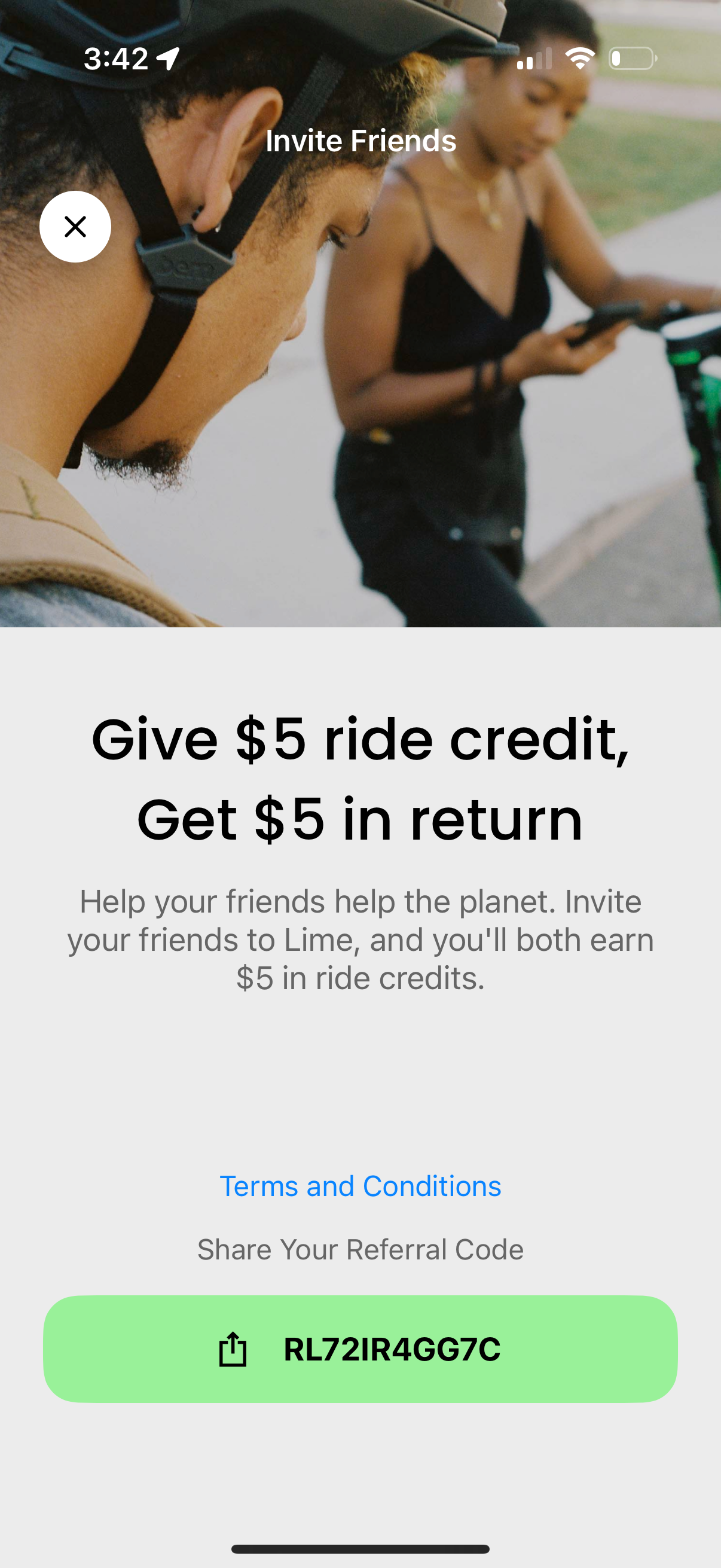Tap the clock showing 3:42
This screenshot has width=721, height=1568.
click(117, 58)
